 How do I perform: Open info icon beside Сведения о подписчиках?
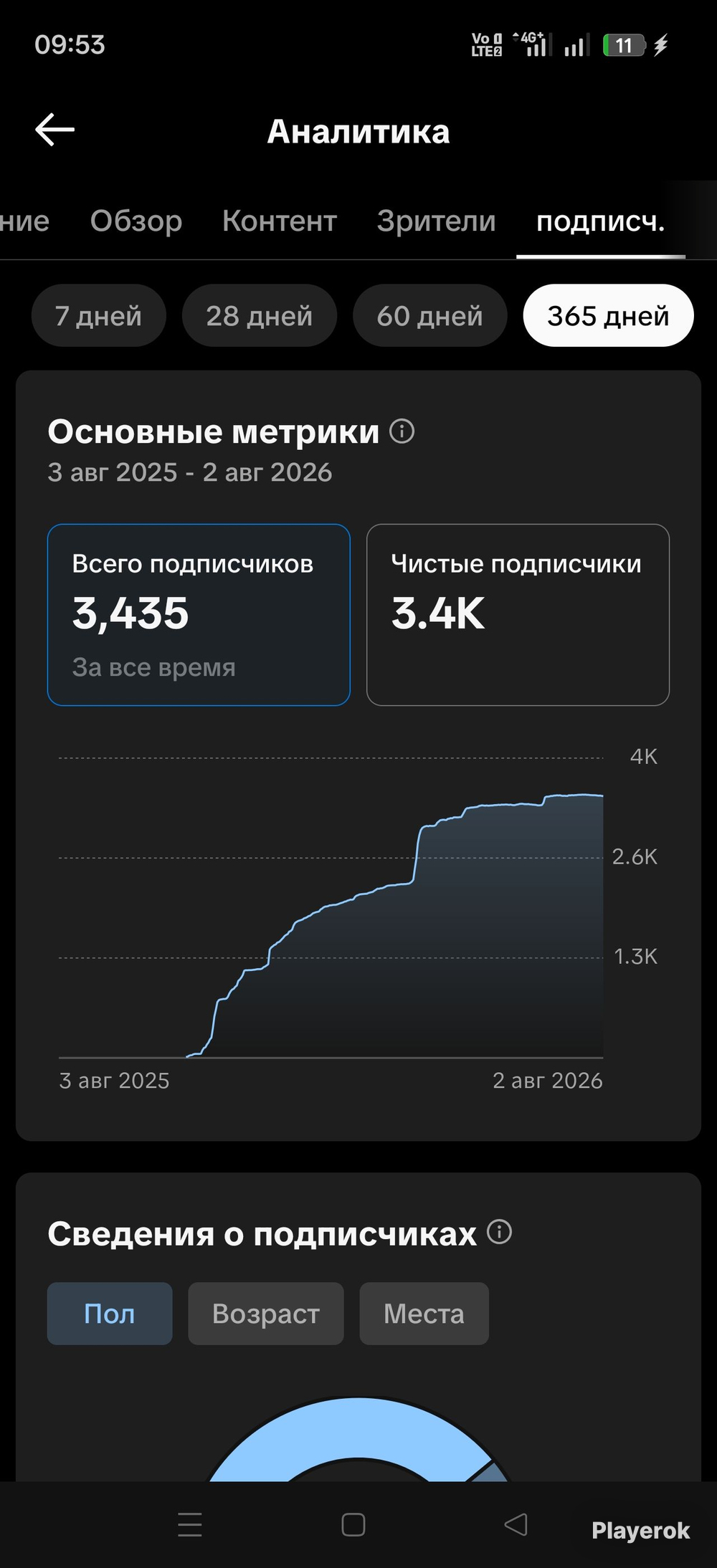click(x=500, y=1232)
